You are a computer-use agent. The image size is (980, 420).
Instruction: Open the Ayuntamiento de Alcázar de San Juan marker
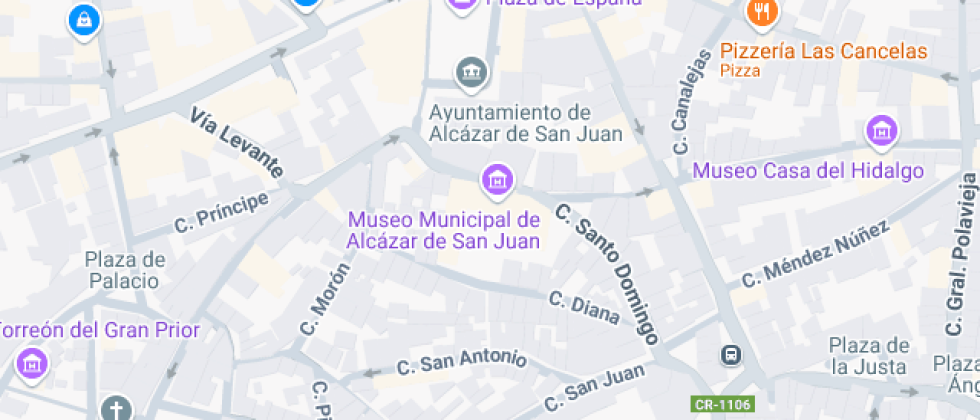(x=469, y=72)
